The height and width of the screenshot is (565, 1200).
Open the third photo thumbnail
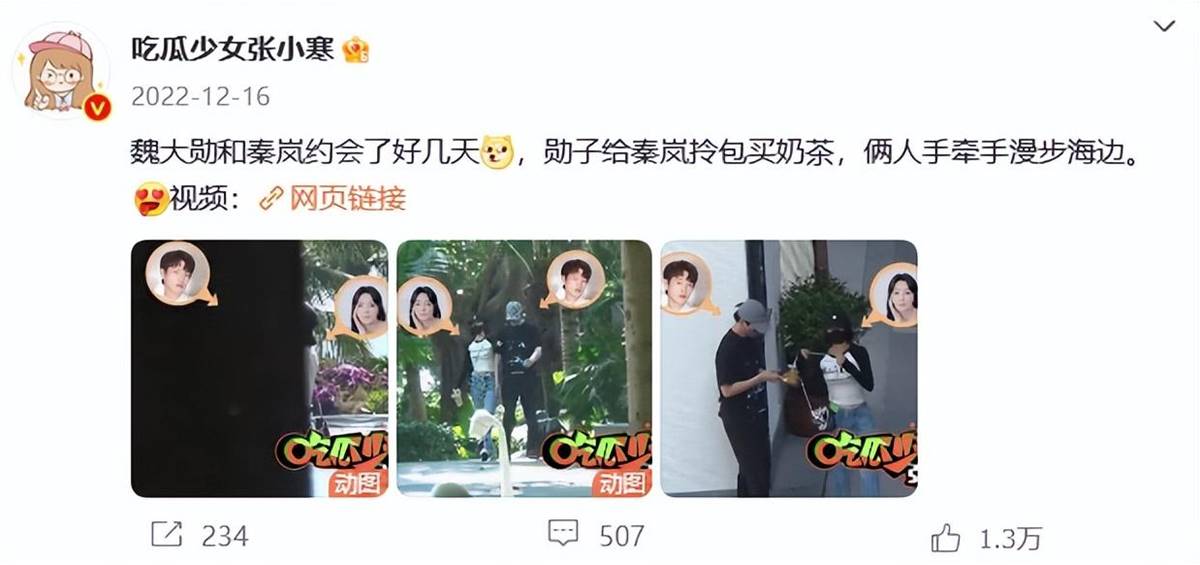[788, 368]
